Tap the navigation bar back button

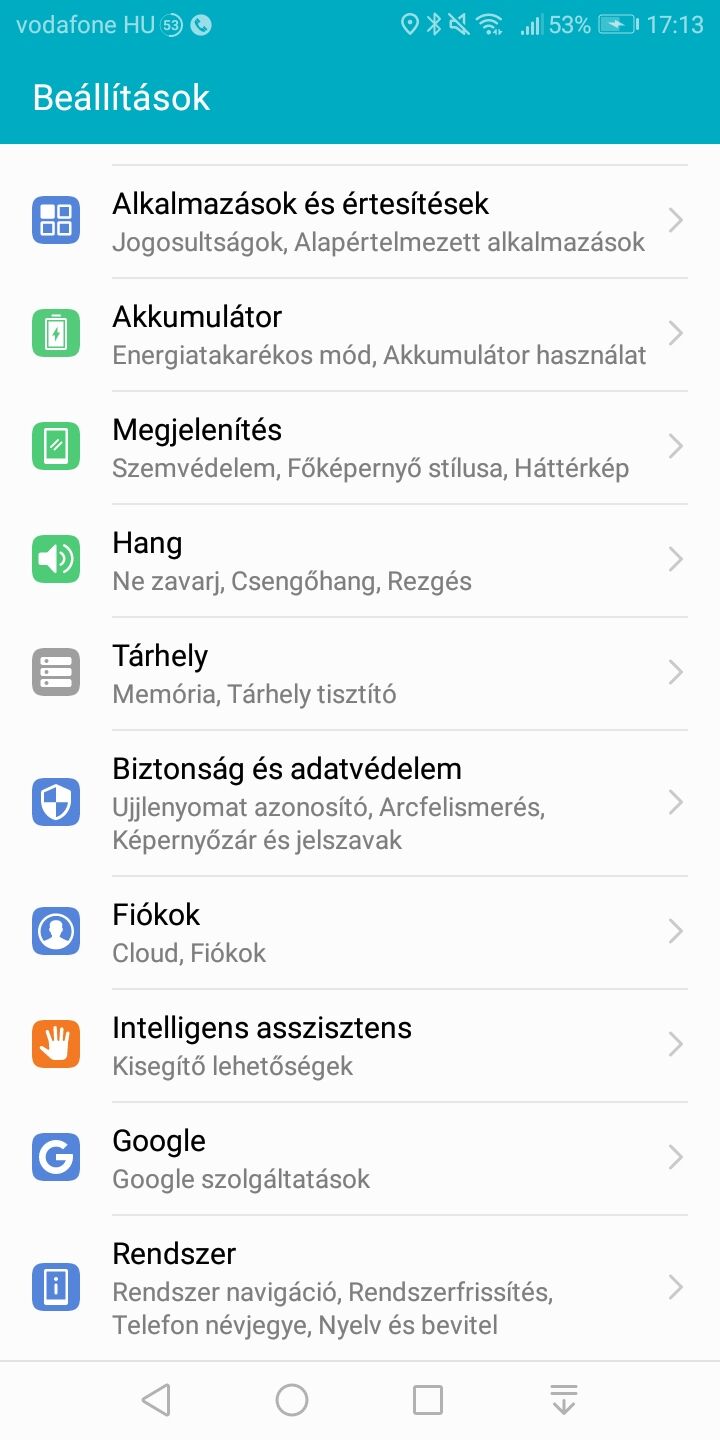156,1400
